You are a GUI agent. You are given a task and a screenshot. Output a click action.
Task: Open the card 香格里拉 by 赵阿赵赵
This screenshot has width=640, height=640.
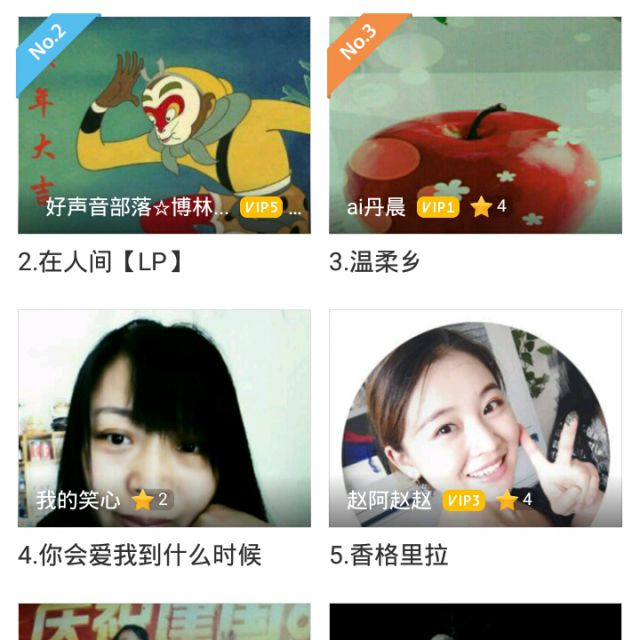475,418
